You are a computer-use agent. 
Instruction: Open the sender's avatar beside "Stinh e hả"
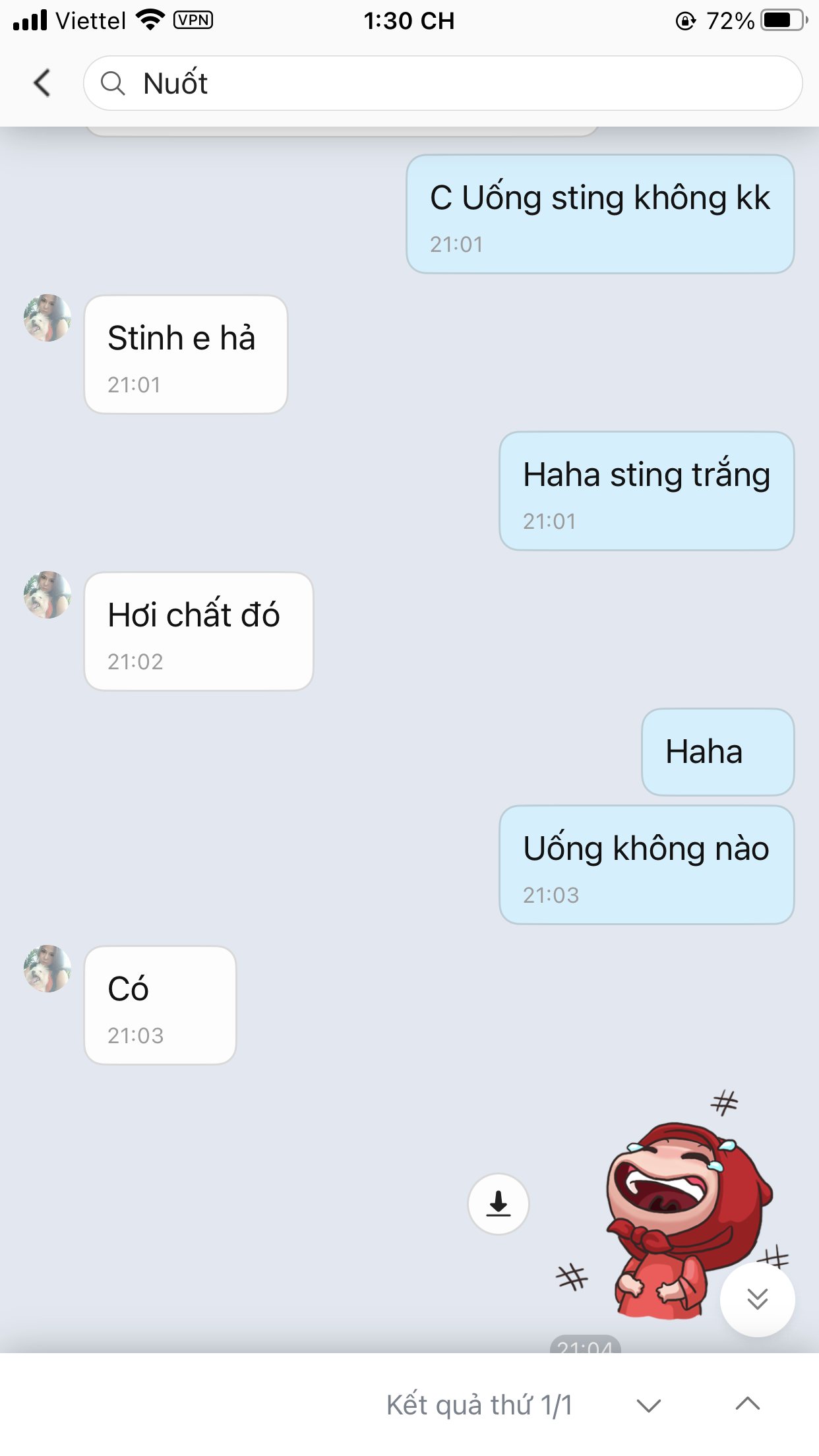(x=47, y=318)
